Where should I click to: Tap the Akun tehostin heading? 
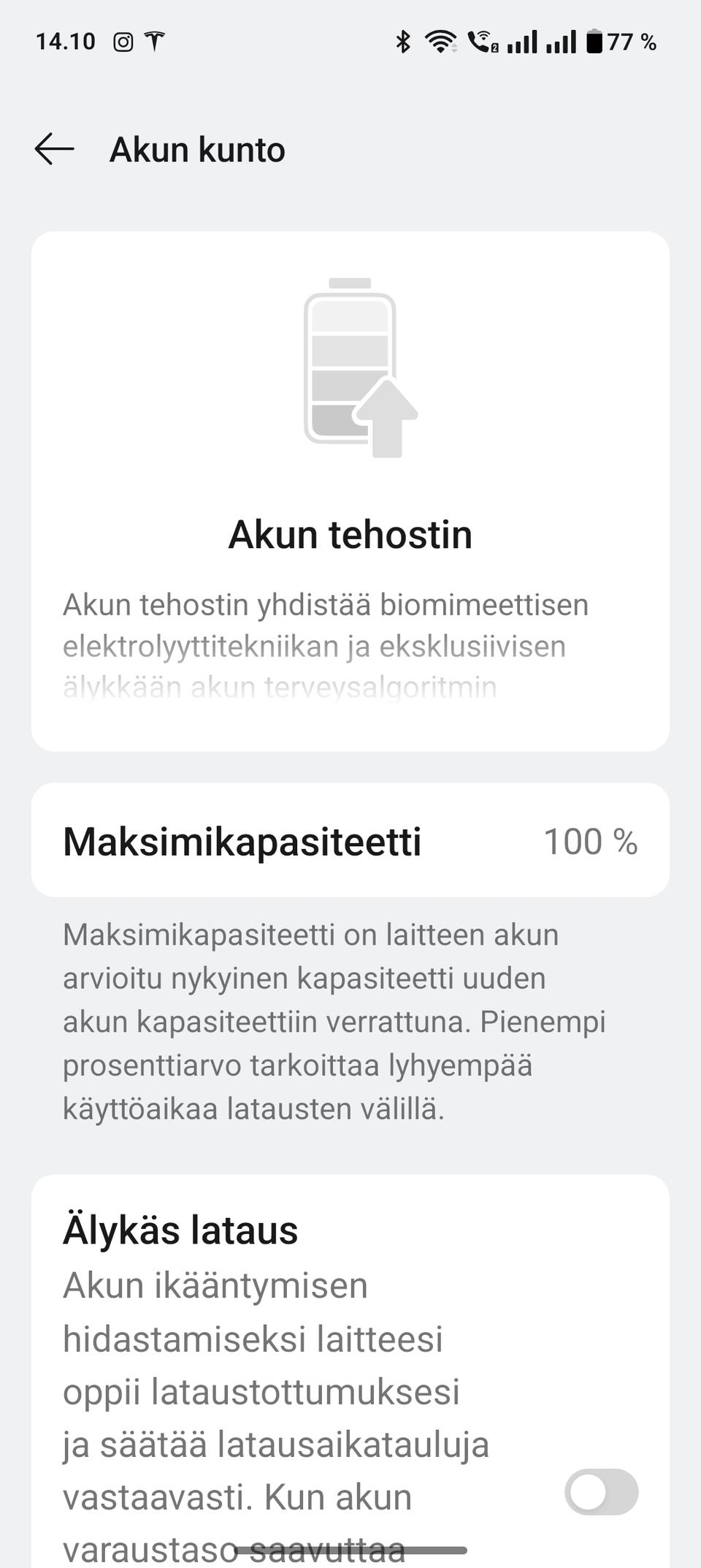[x=350, y=534]
